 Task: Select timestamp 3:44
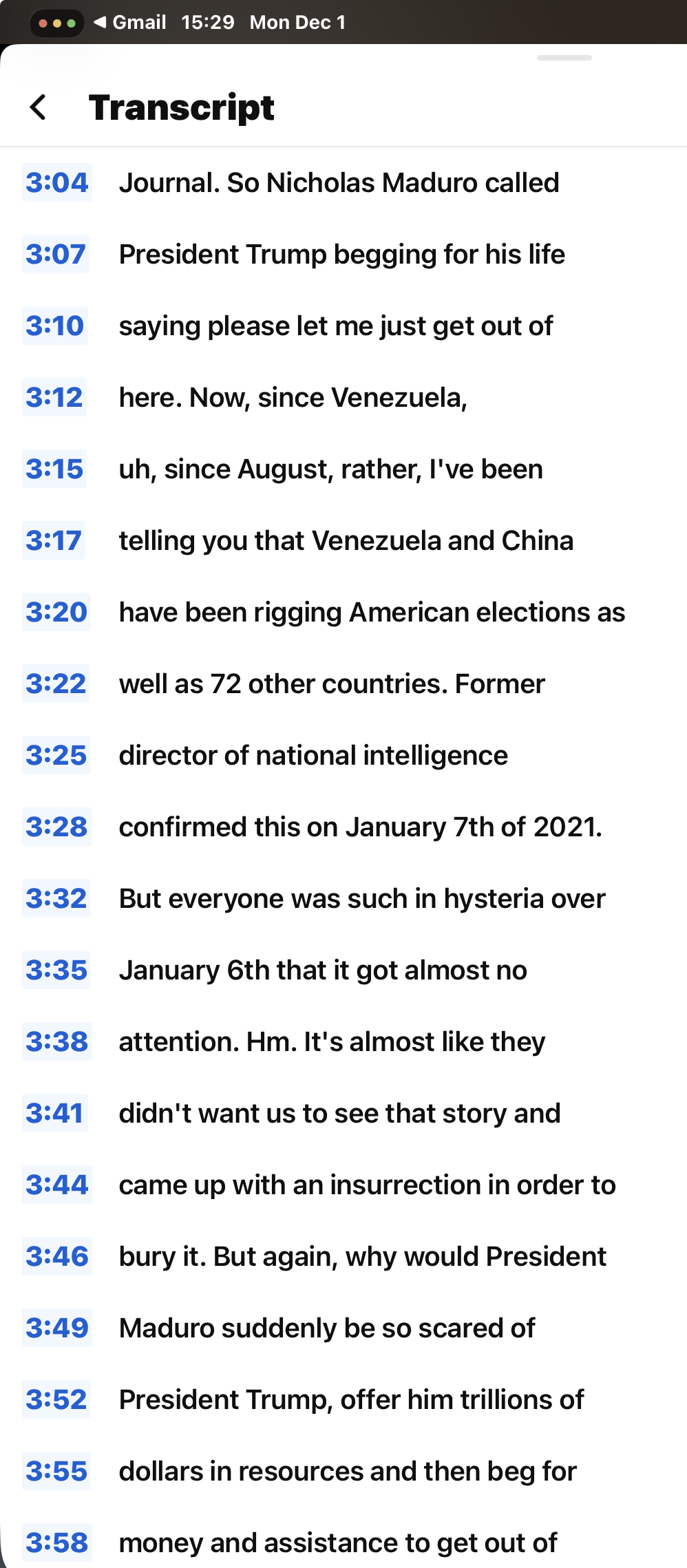point(56,1185)
